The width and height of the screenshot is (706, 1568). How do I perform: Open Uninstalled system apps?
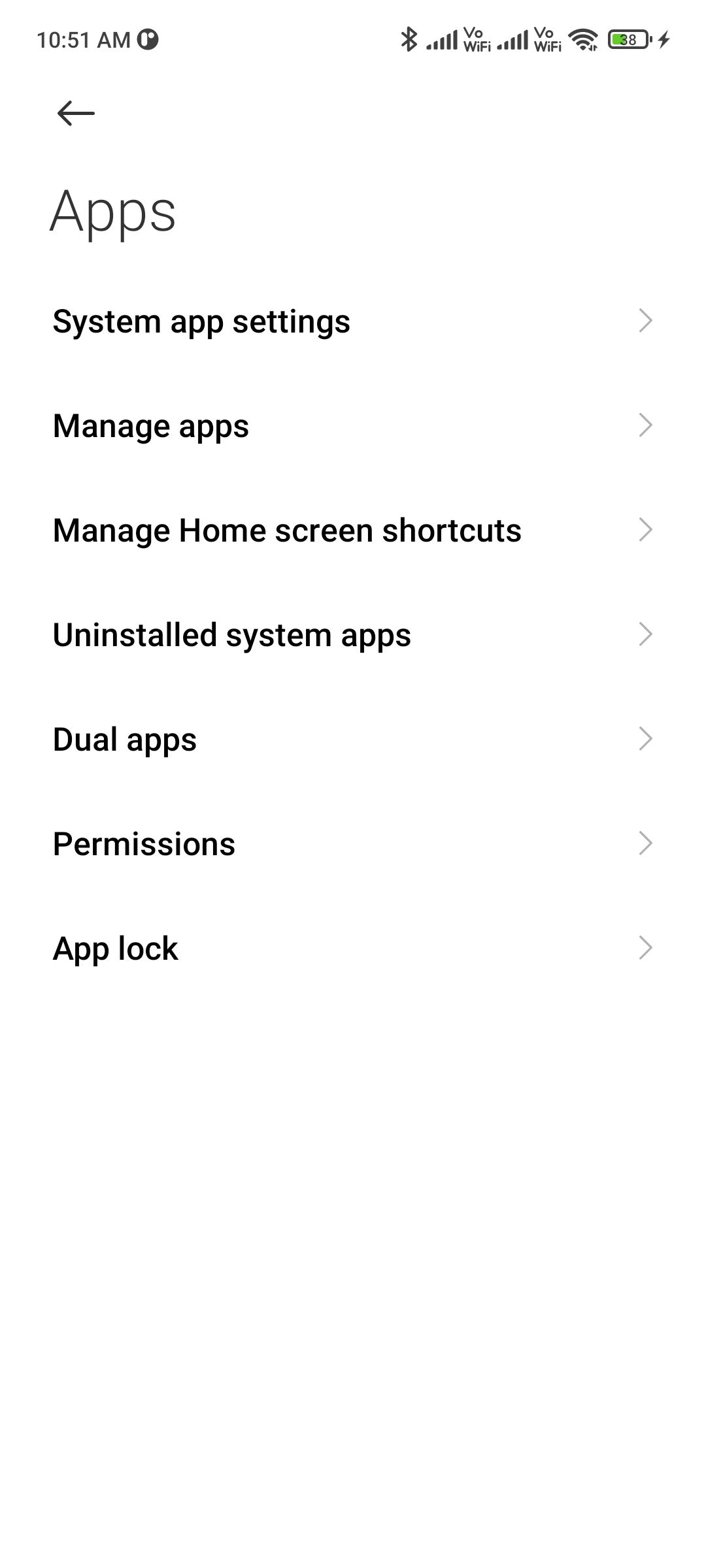[x=232, y=634]
